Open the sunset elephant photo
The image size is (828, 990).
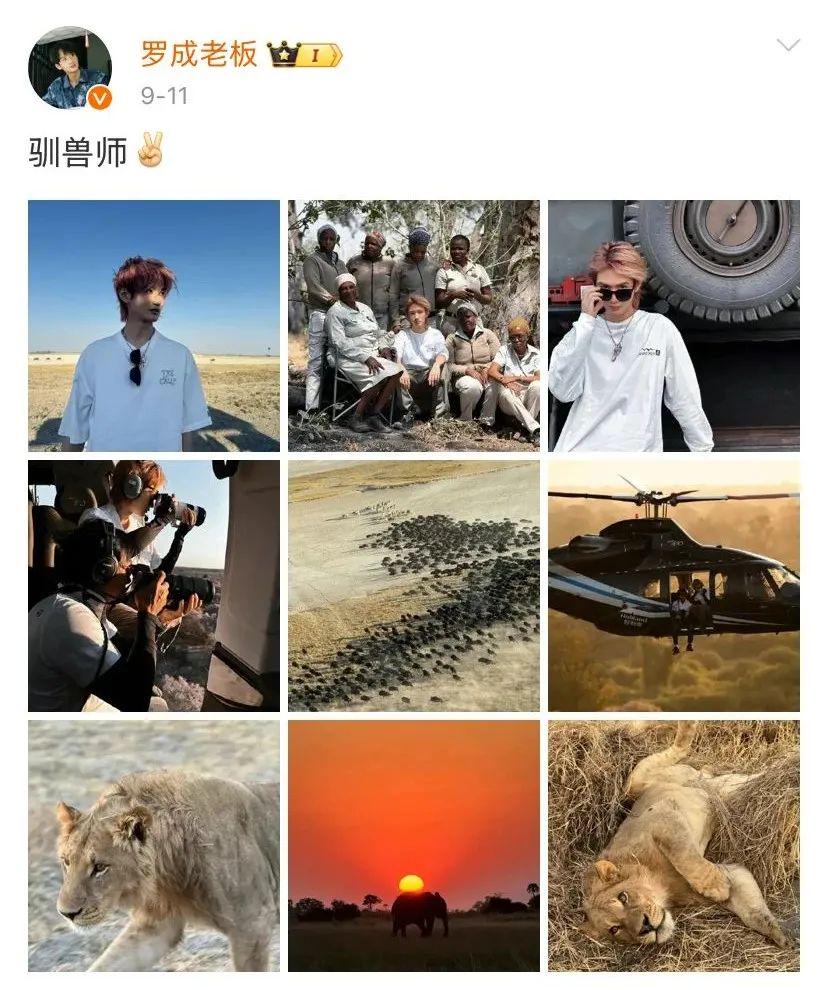click(x=414, y=846)
